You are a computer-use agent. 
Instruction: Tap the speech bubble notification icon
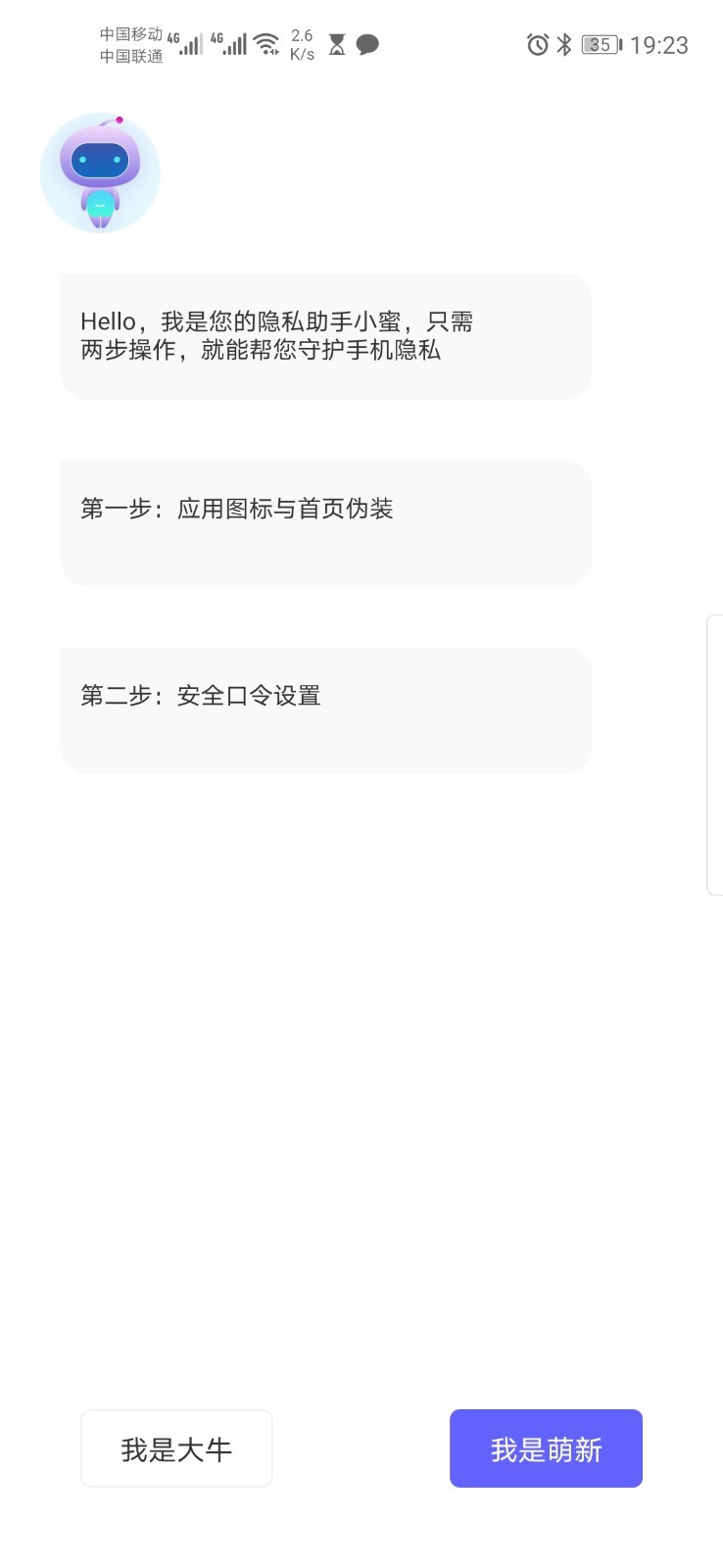[367, 44]
